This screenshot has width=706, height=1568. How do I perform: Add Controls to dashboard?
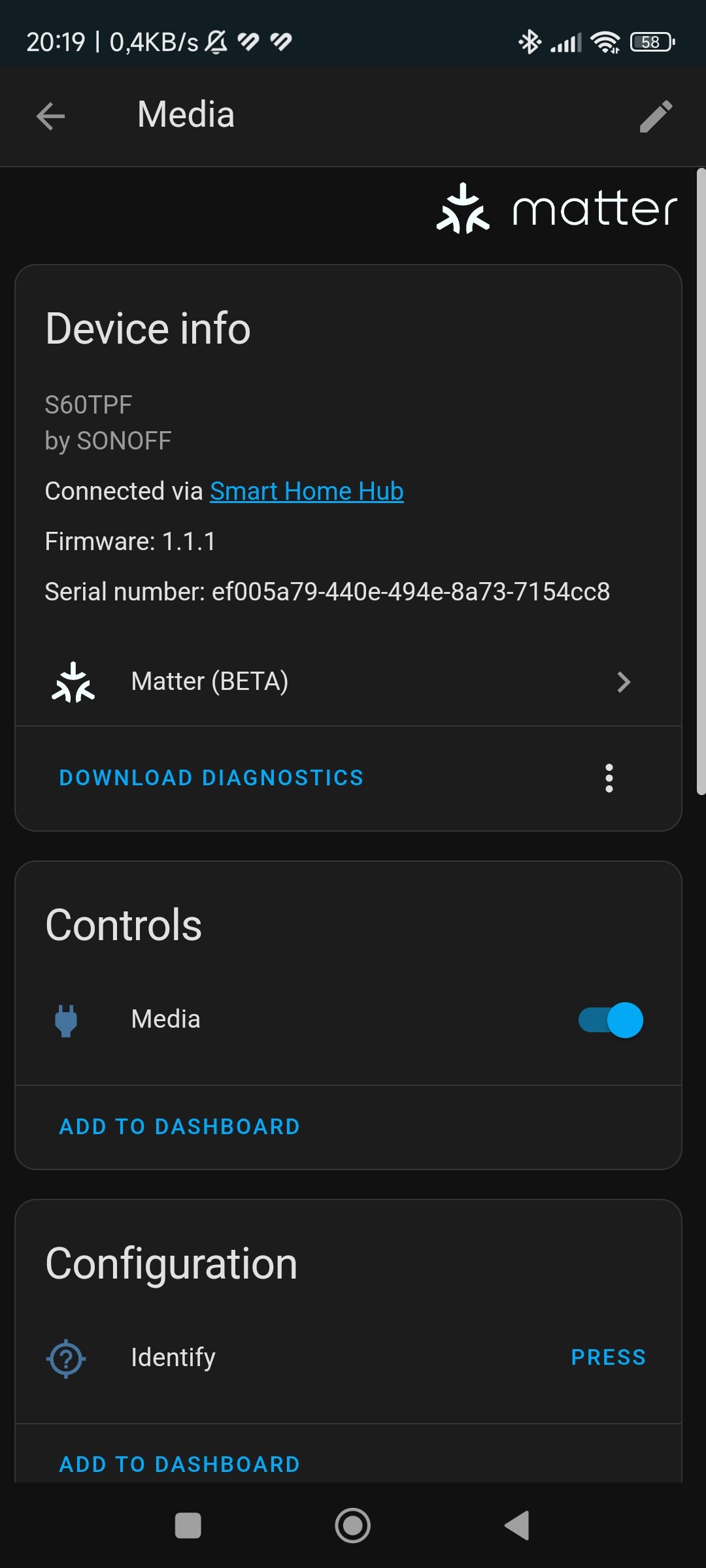180,1126
